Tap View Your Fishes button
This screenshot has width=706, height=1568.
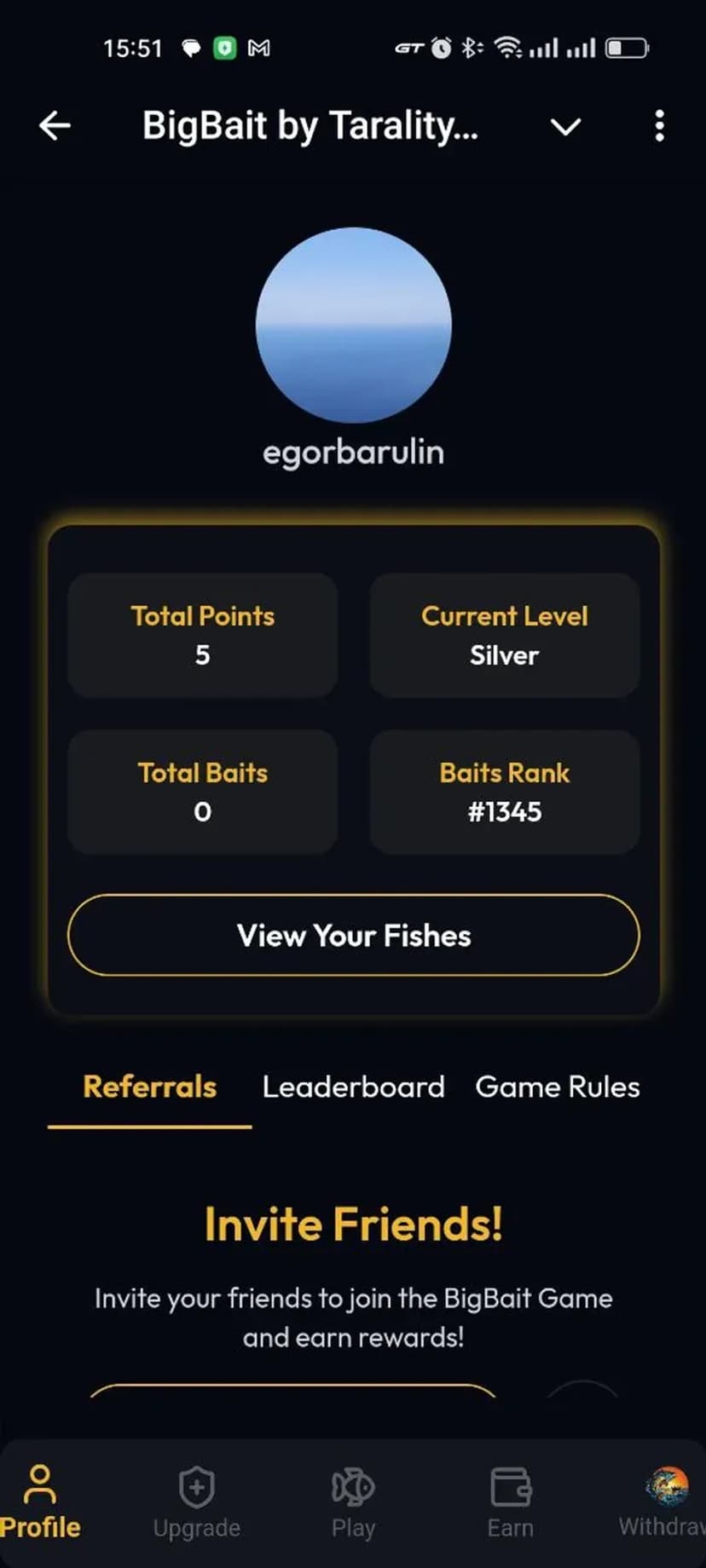[353, 935]
